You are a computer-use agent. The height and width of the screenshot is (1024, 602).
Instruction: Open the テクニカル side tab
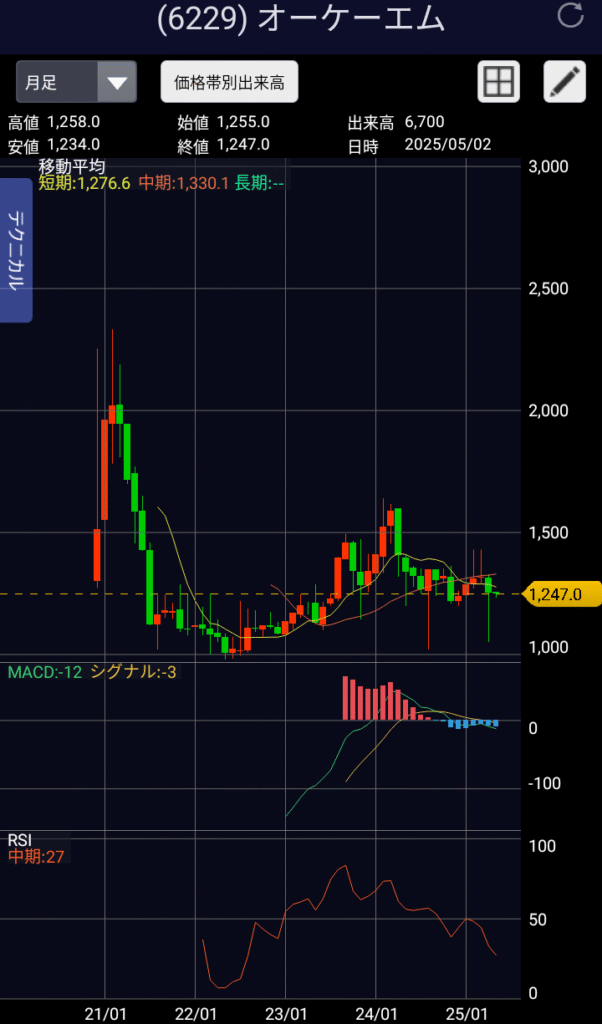point(15,250)
